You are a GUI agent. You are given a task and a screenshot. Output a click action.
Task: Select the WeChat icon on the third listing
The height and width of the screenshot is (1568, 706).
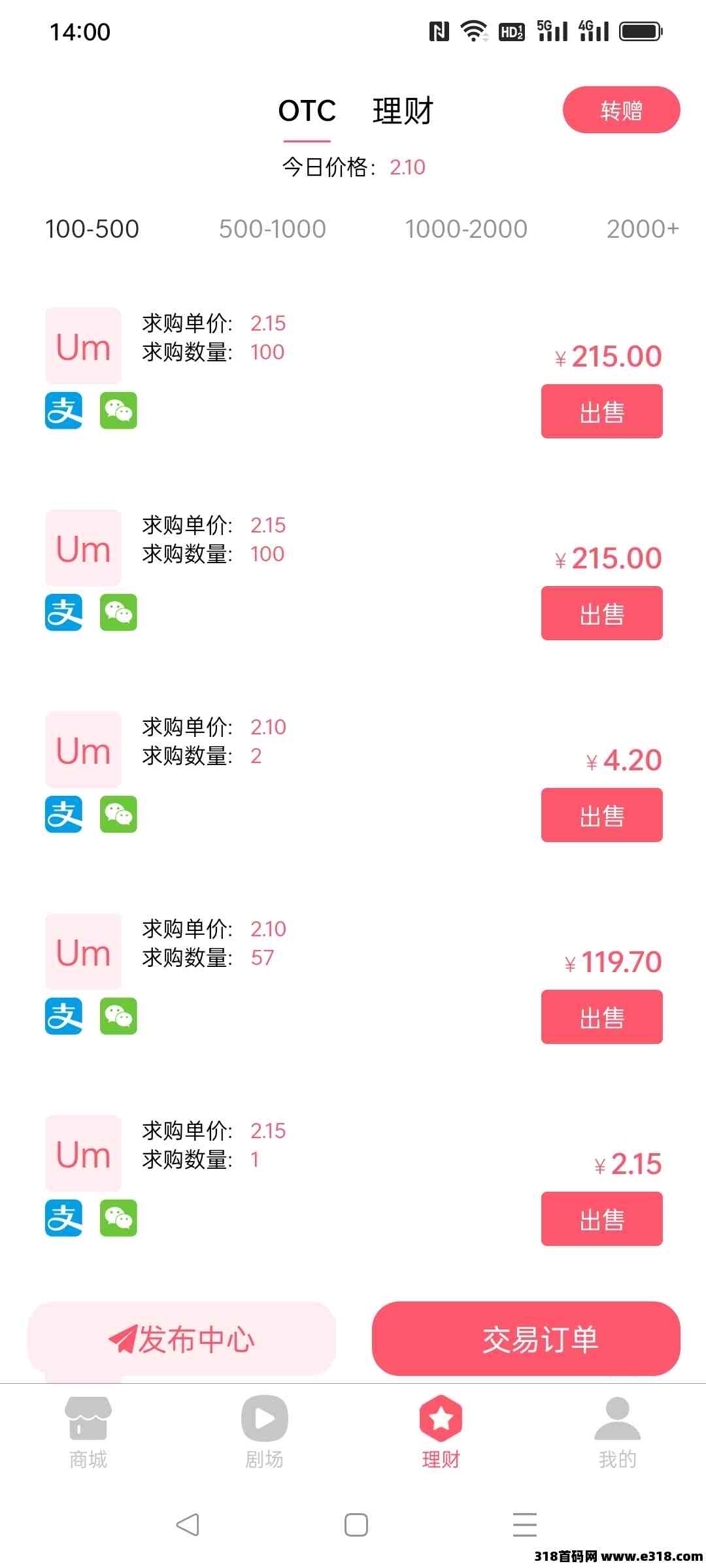point(118,815)
